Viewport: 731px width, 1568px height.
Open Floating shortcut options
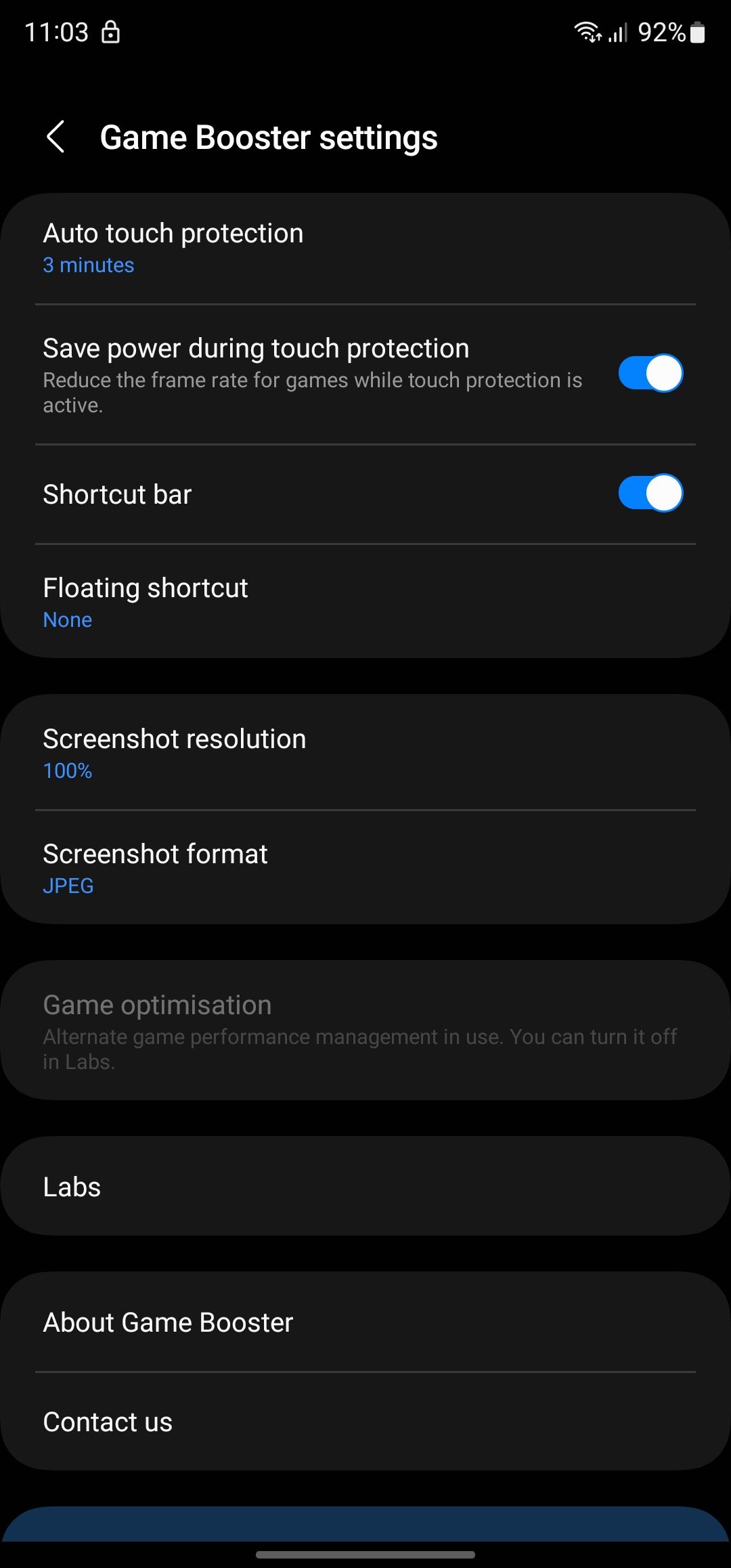365,602
